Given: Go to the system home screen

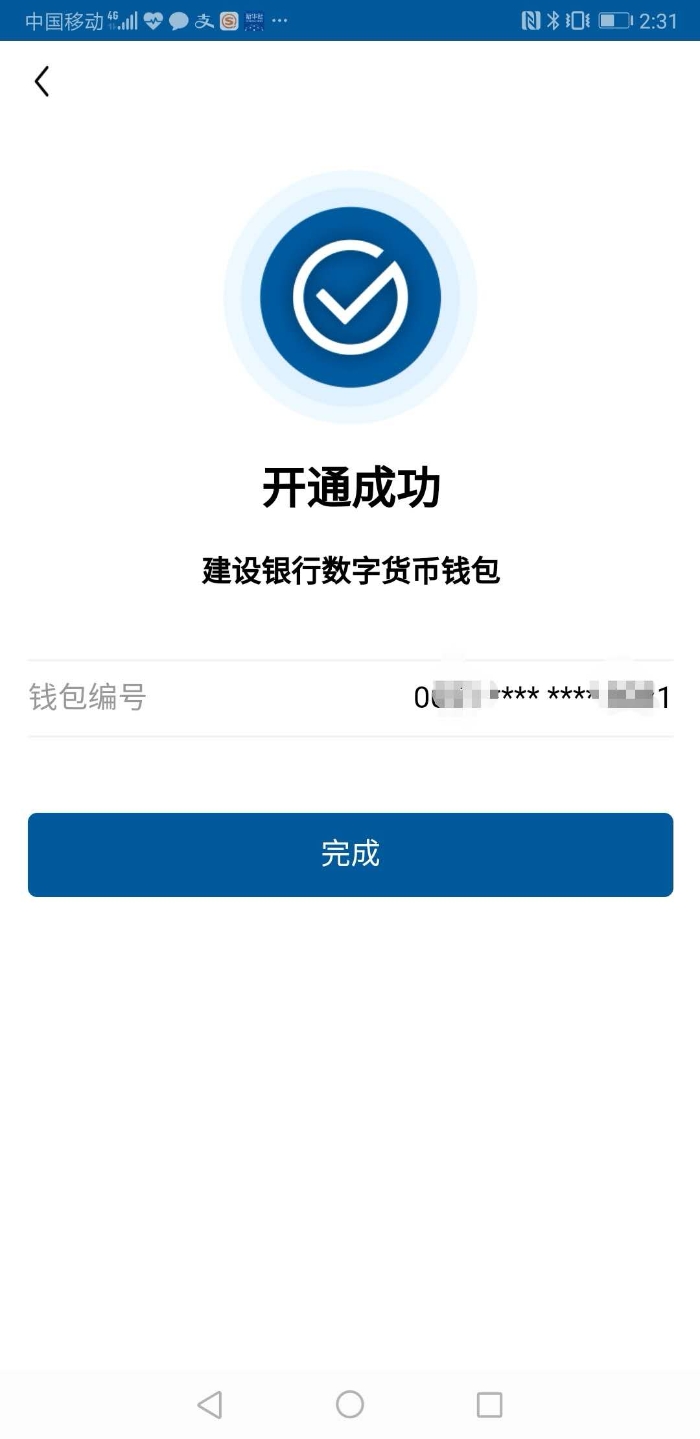Looking at the screenshot, I should click(350, 1404).
